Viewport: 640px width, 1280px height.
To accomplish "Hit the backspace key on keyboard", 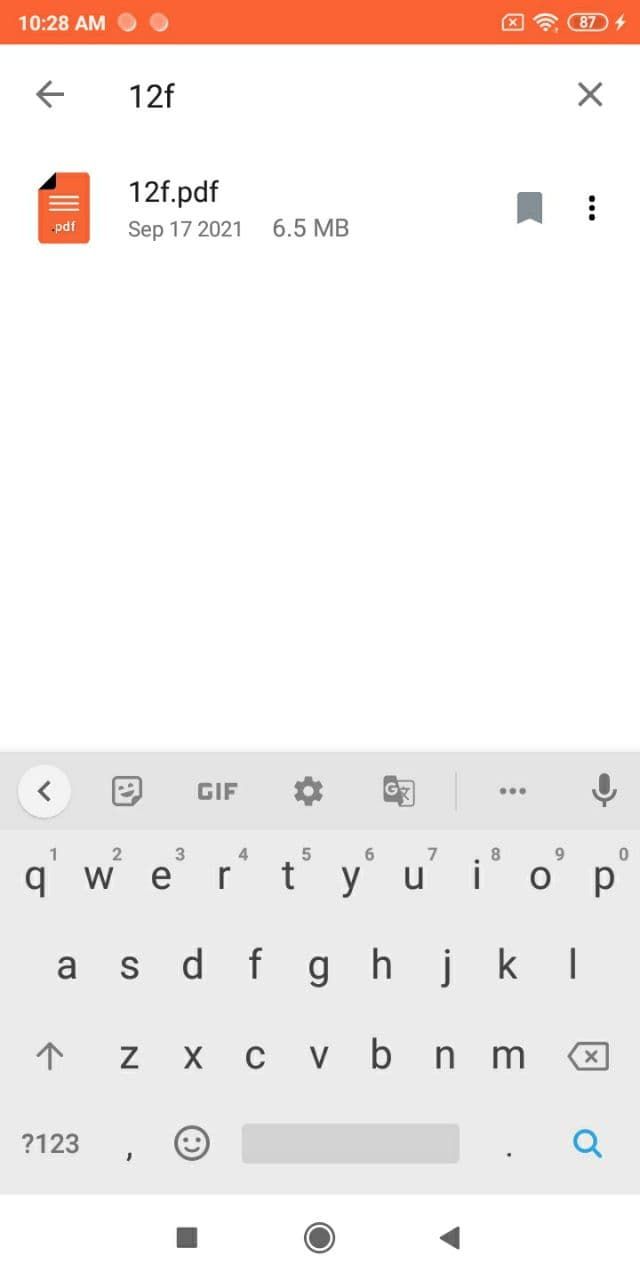I will [588, 1056].
